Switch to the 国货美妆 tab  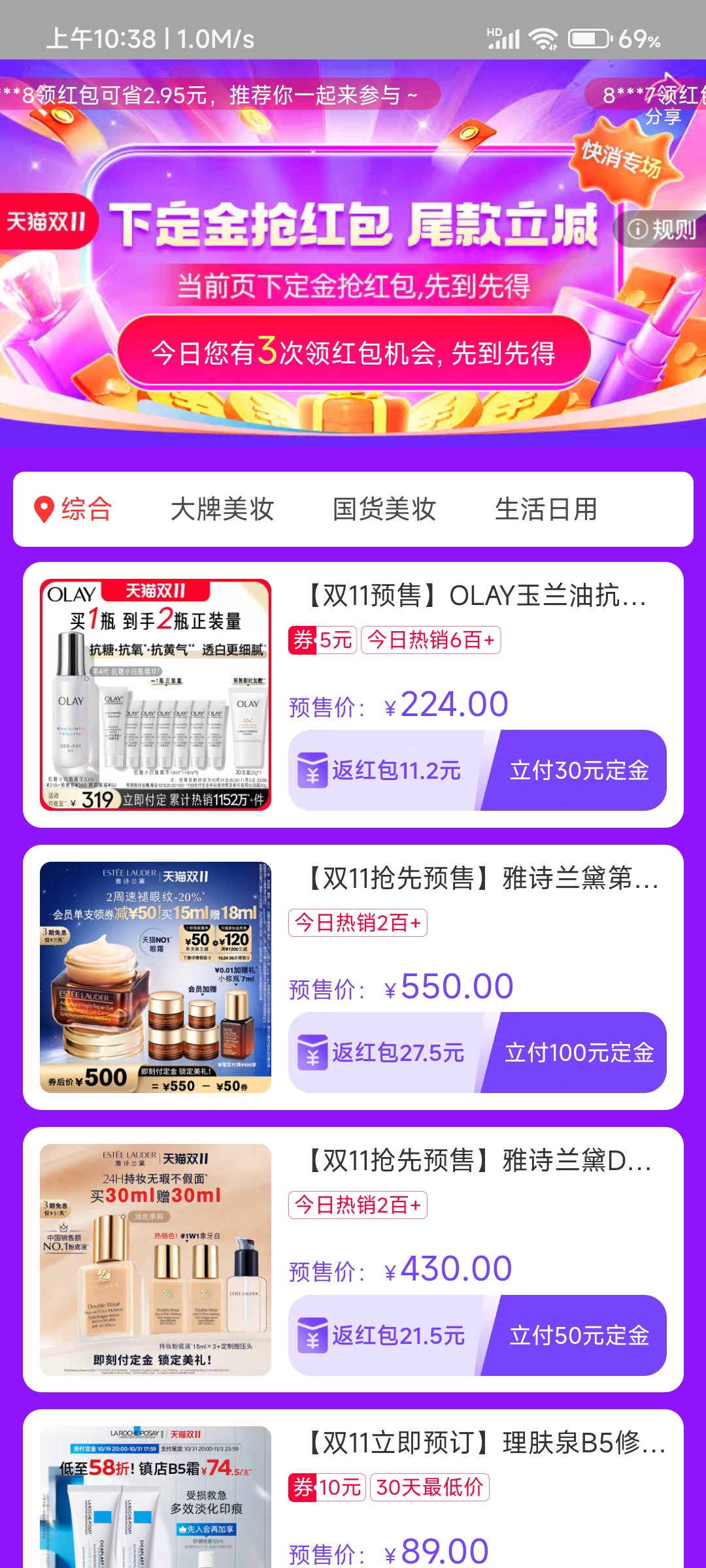coord(384,509)
